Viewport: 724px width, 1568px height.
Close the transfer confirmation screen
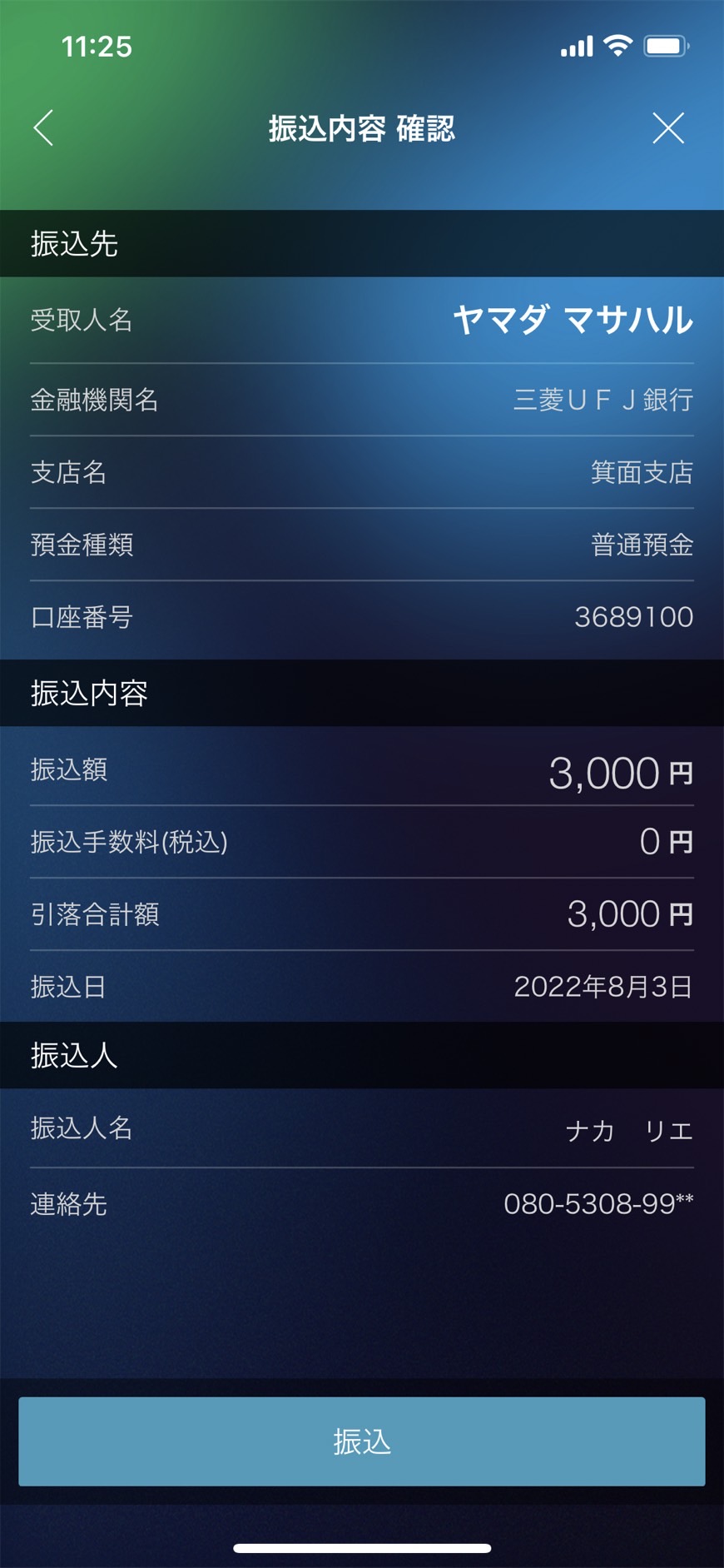pos(668,128)
